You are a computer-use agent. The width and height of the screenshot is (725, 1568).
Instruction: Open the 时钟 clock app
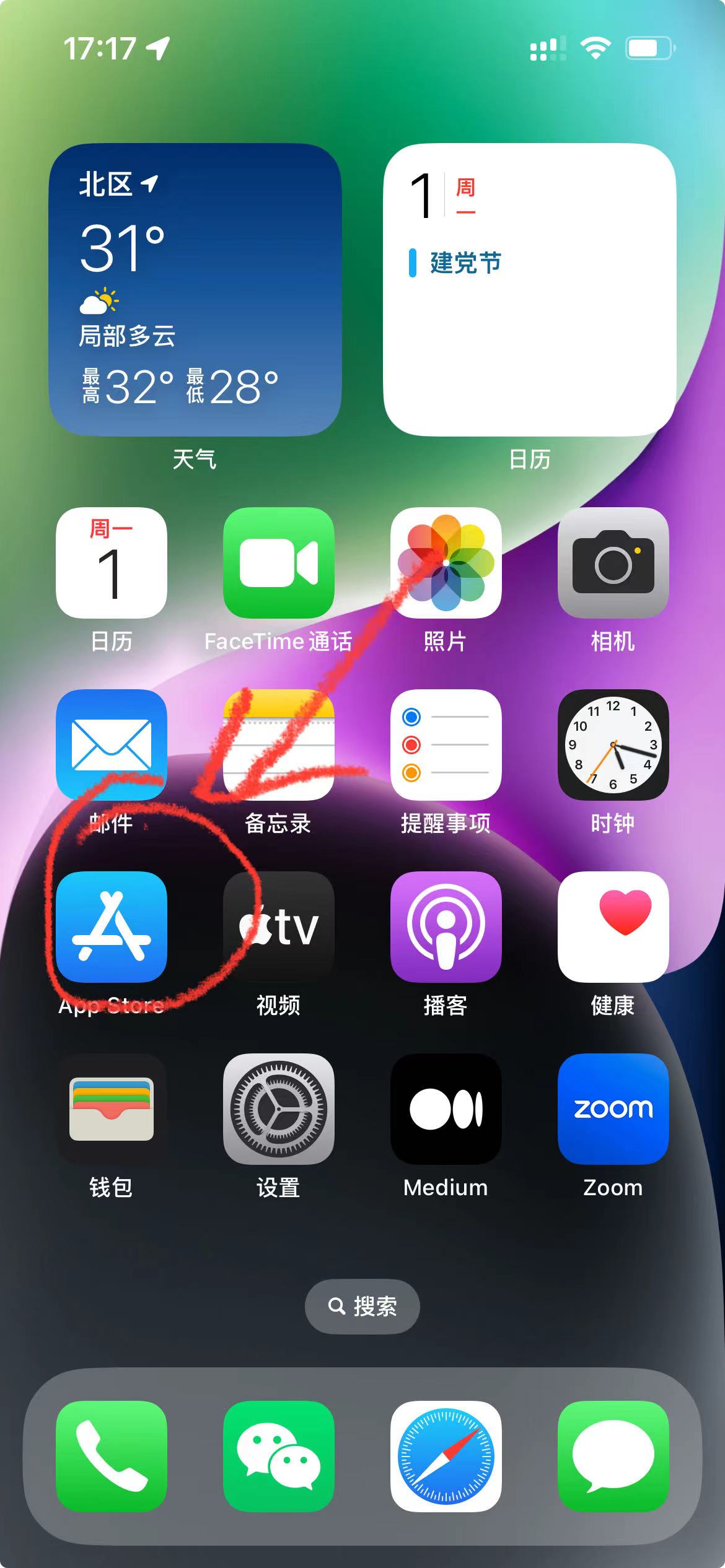[613, 744]
